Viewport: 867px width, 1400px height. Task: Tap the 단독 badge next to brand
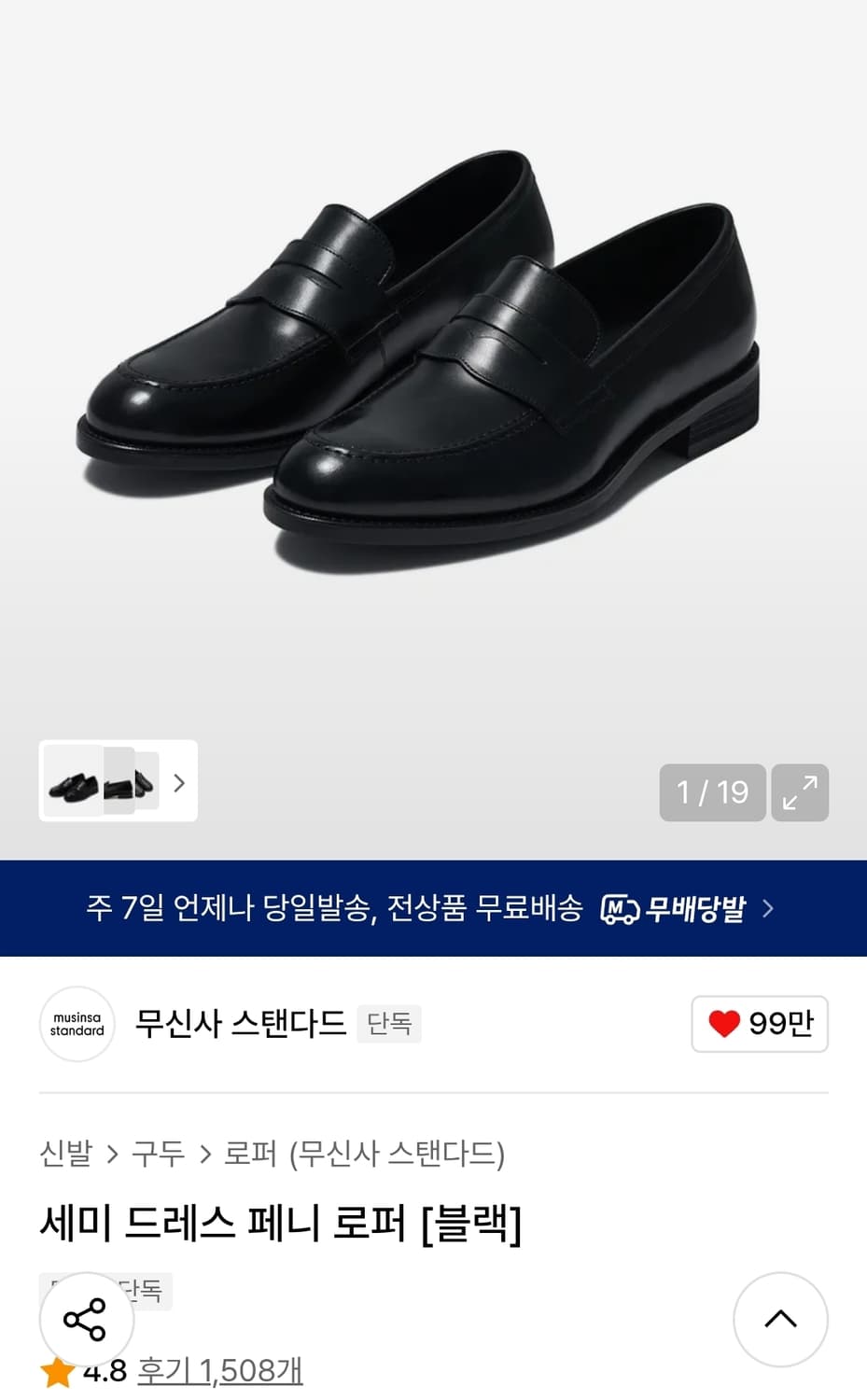pyautogui.click(x=389, y=1024)
